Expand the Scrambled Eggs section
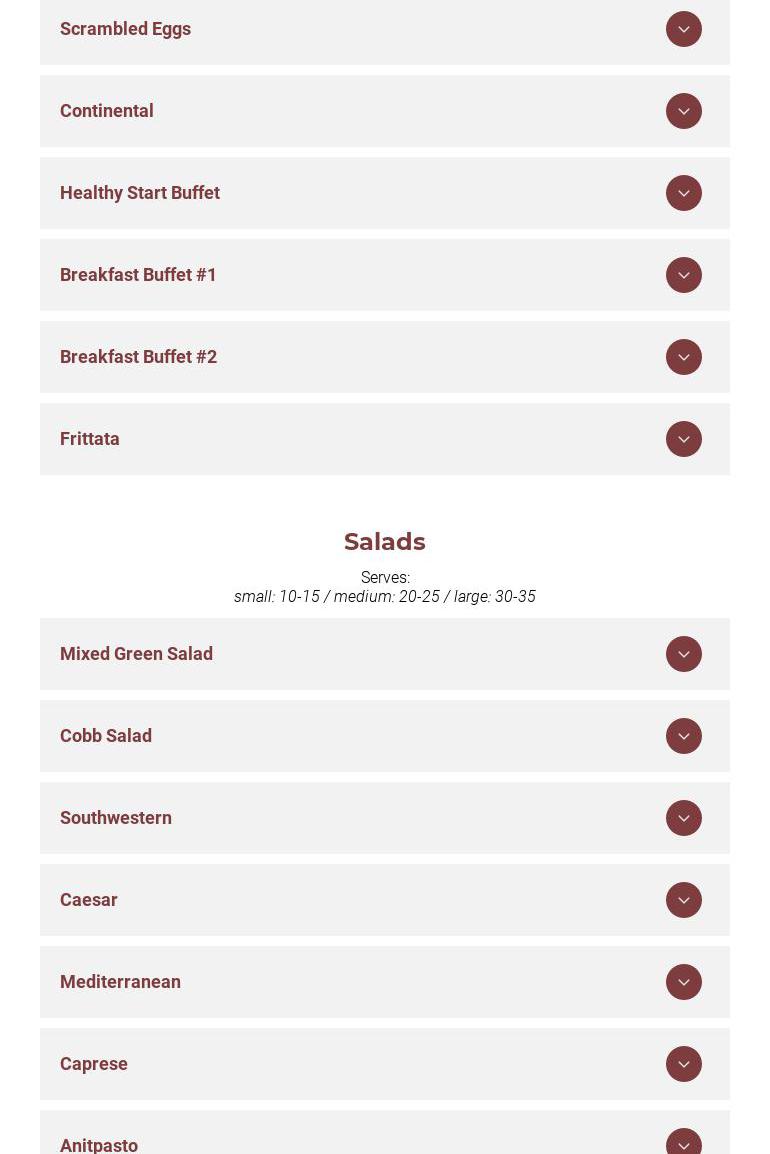The height and width of the screenshot is (1154, 770). pos(684,29)
